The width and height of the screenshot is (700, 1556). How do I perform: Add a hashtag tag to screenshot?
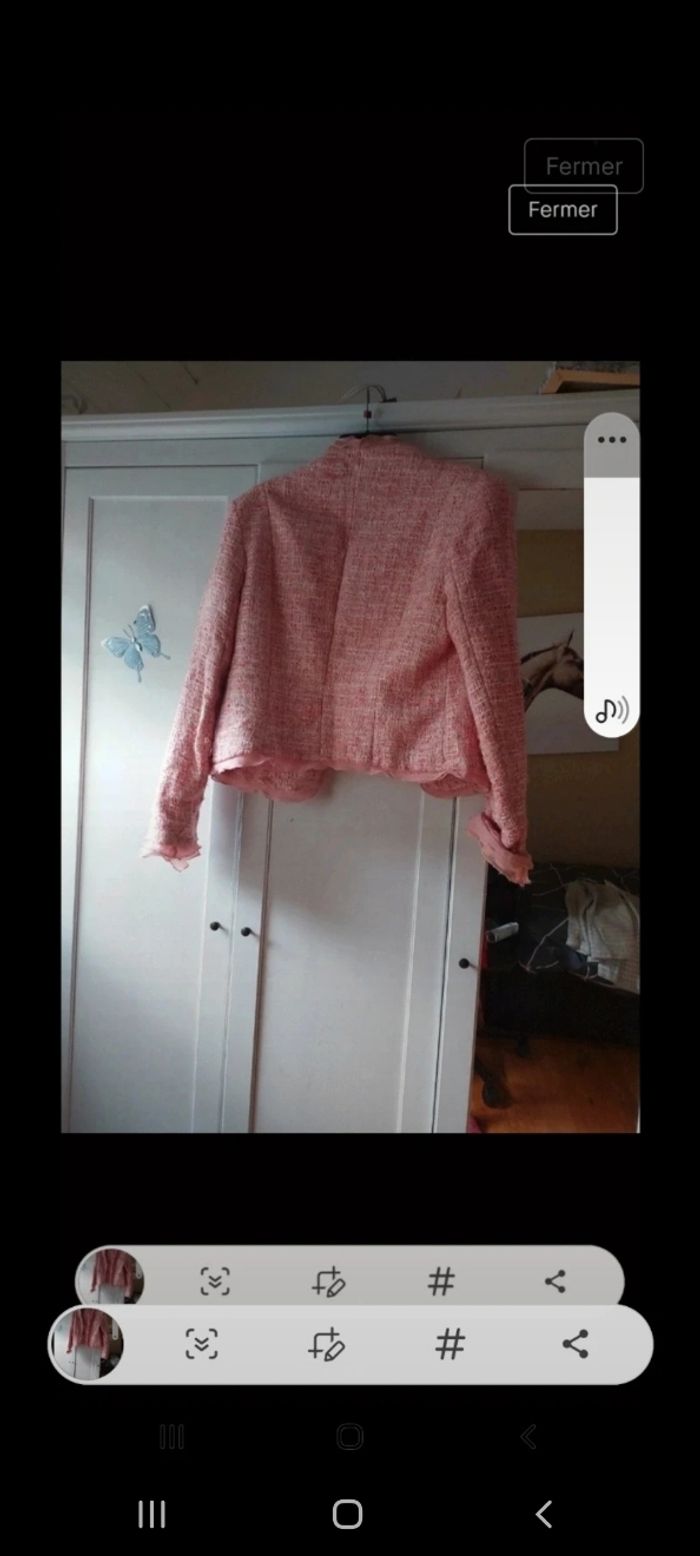pyautogui.click(x=450, y=1344)
